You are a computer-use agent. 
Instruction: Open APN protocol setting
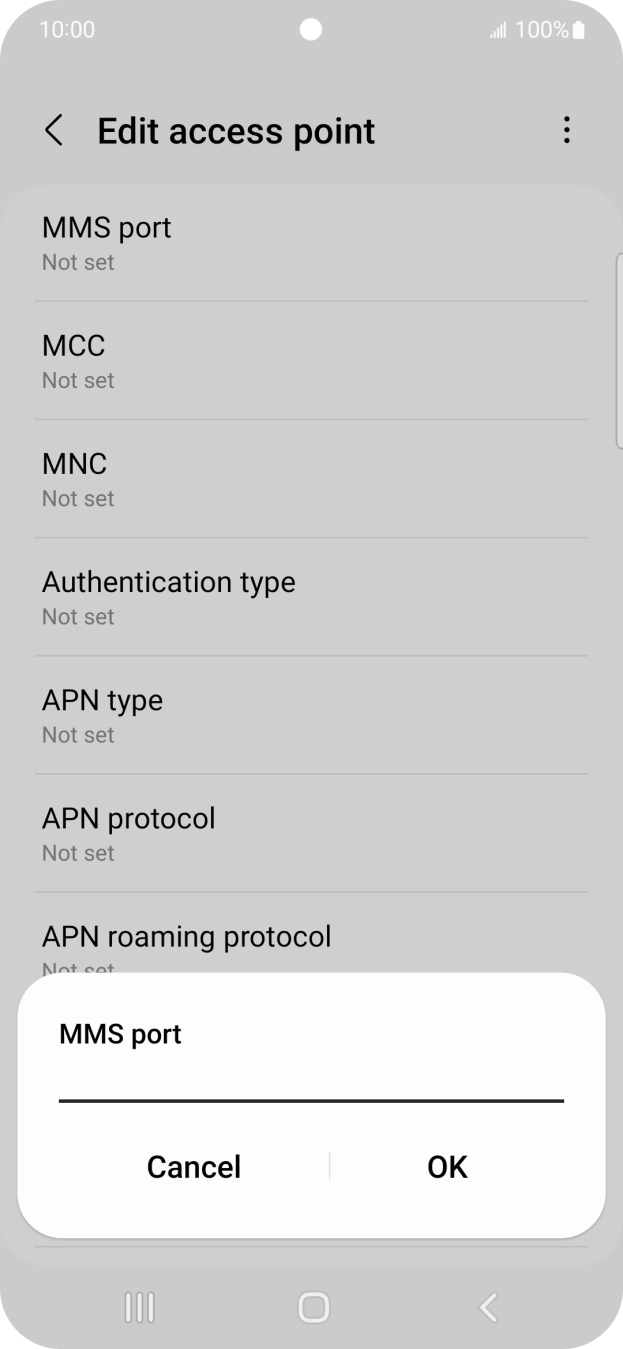(311, 833)
